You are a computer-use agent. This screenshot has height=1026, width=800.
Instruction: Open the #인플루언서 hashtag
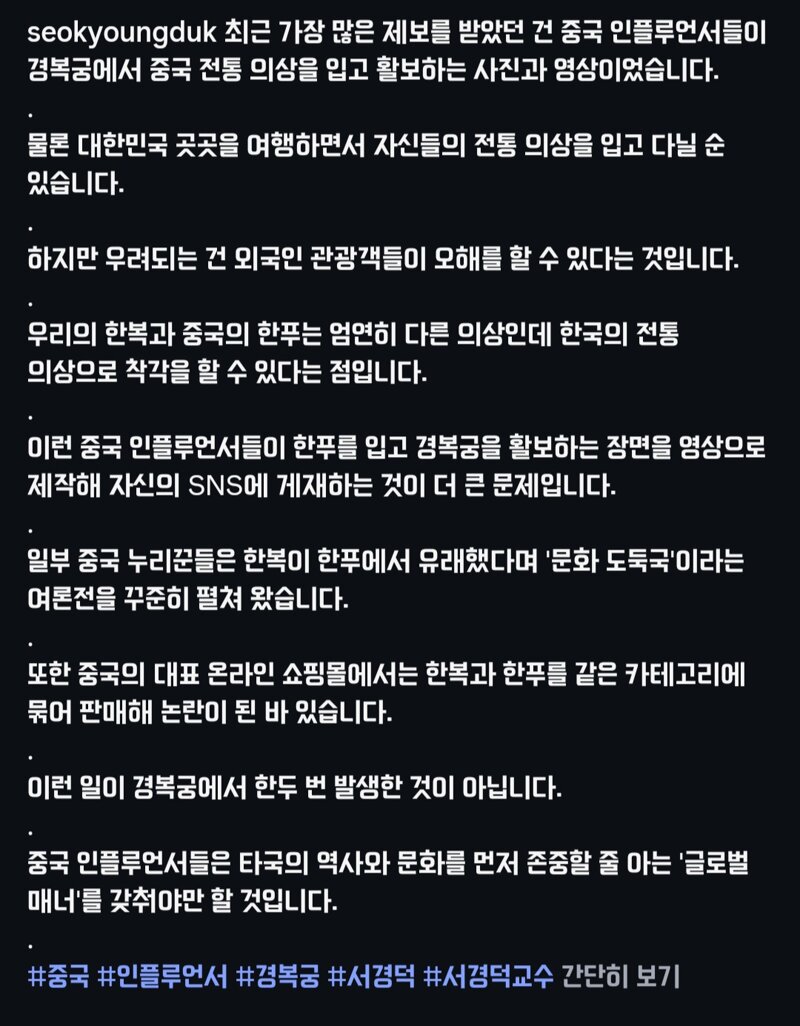click(x=162, y=977)
